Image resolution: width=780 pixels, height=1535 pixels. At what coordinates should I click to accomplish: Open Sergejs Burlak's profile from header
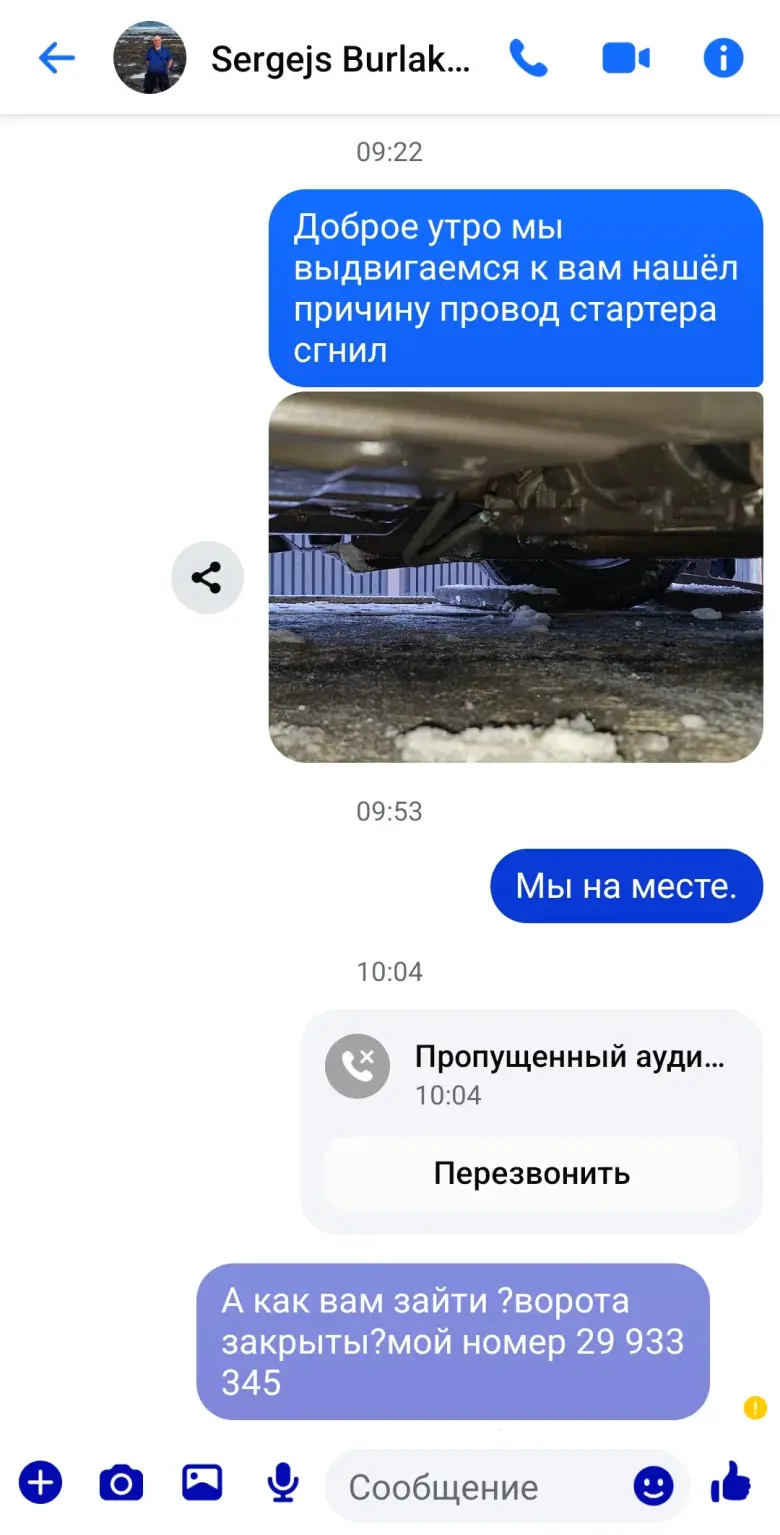click(x=339, y=60)
